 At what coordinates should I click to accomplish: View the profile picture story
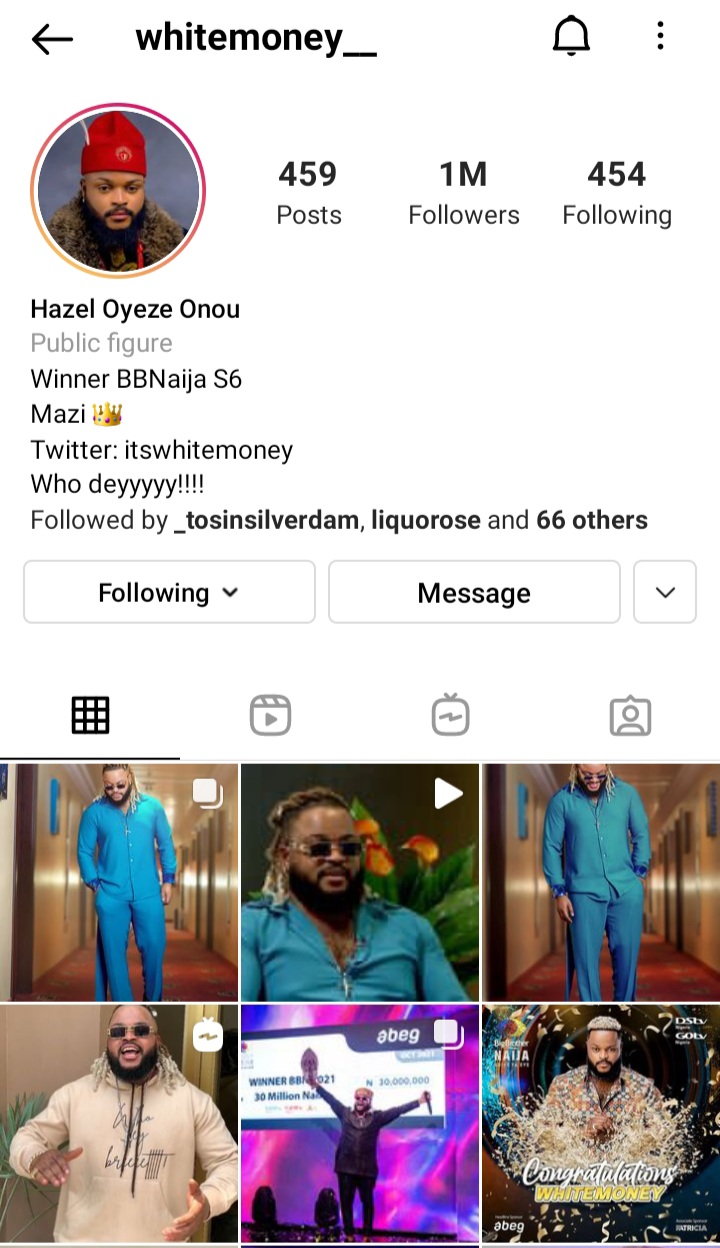coord(118,190)
